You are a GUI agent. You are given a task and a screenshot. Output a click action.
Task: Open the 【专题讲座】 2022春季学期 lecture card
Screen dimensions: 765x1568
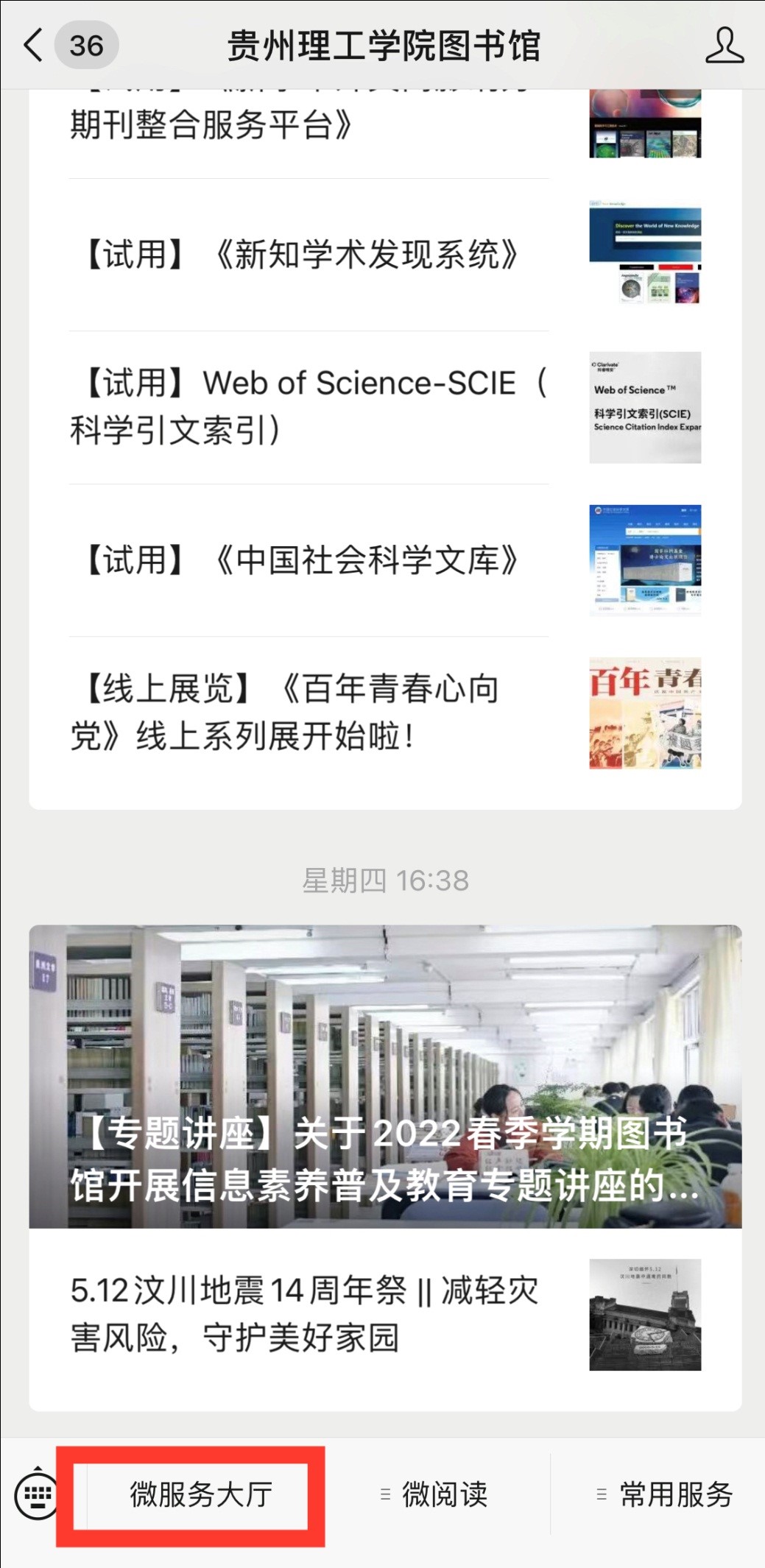pos(385,1076)
